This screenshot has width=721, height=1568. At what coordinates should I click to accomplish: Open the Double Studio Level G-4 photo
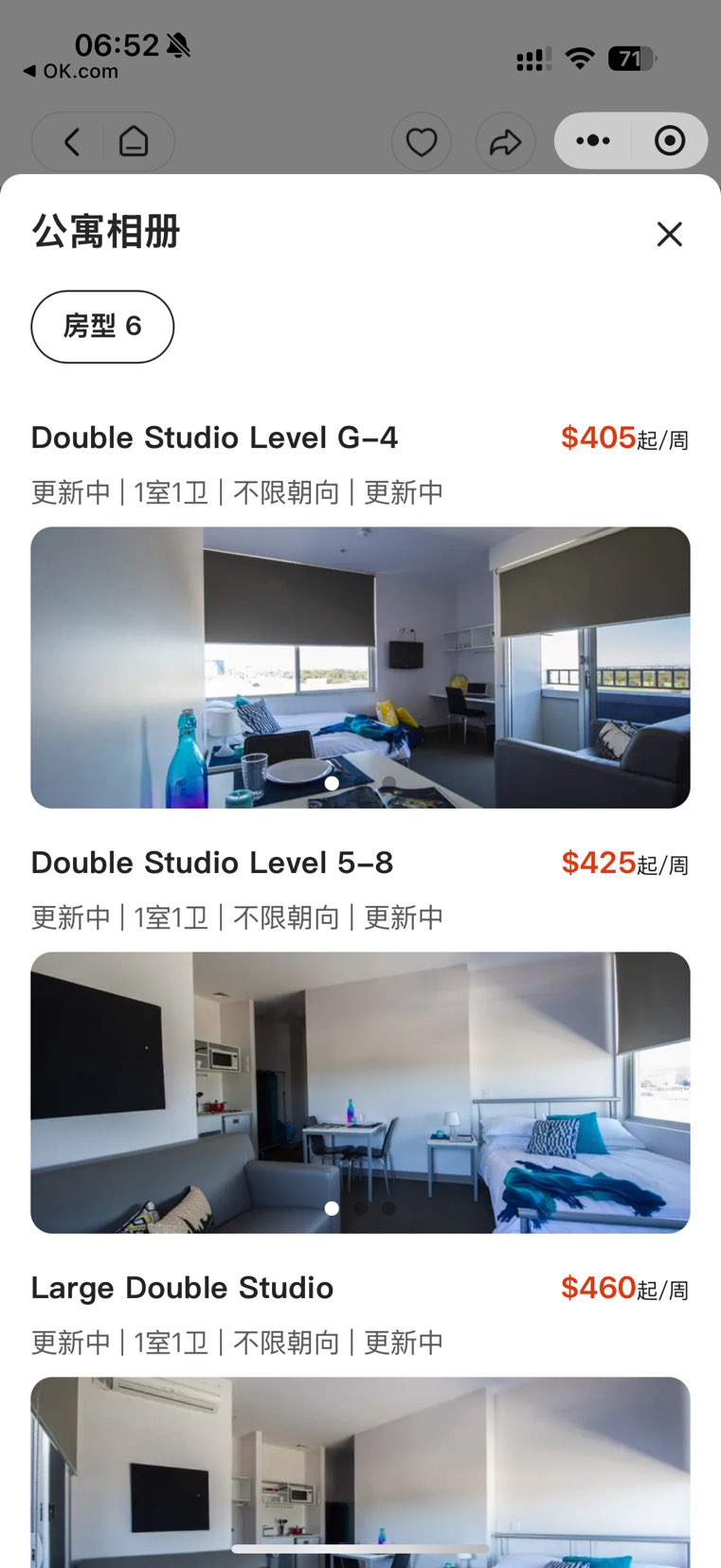[360, 667]
